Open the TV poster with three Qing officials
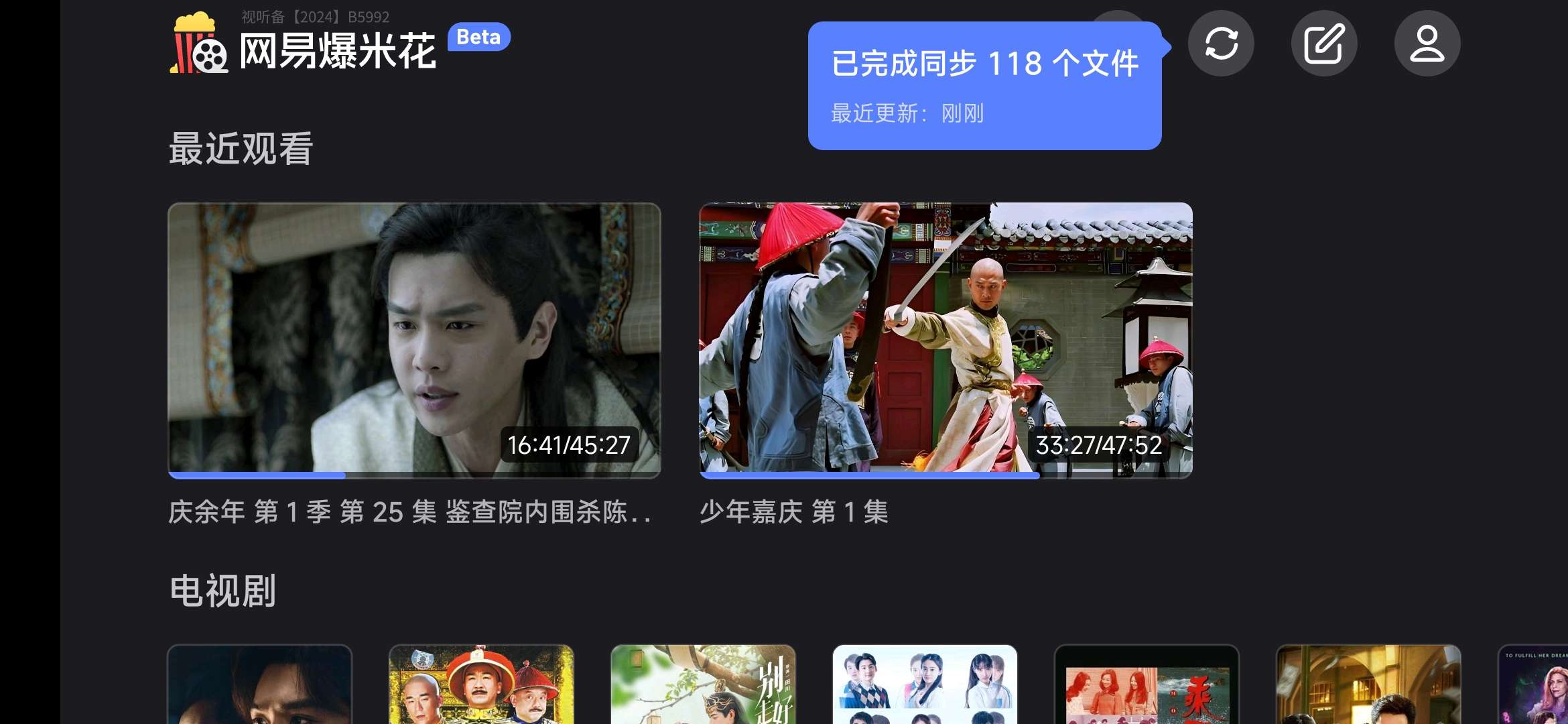Image resolution: width=1568 pixels, height=724 pixels. [481, 685]
